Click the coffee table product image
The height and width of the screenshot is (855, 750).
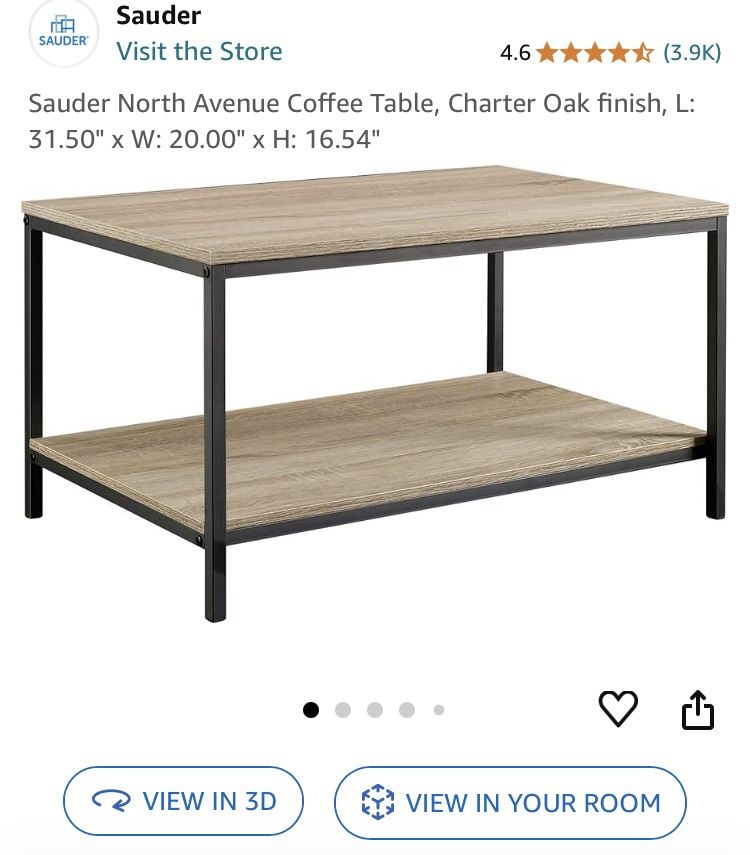pyautogui.click(x=375, y=400)
